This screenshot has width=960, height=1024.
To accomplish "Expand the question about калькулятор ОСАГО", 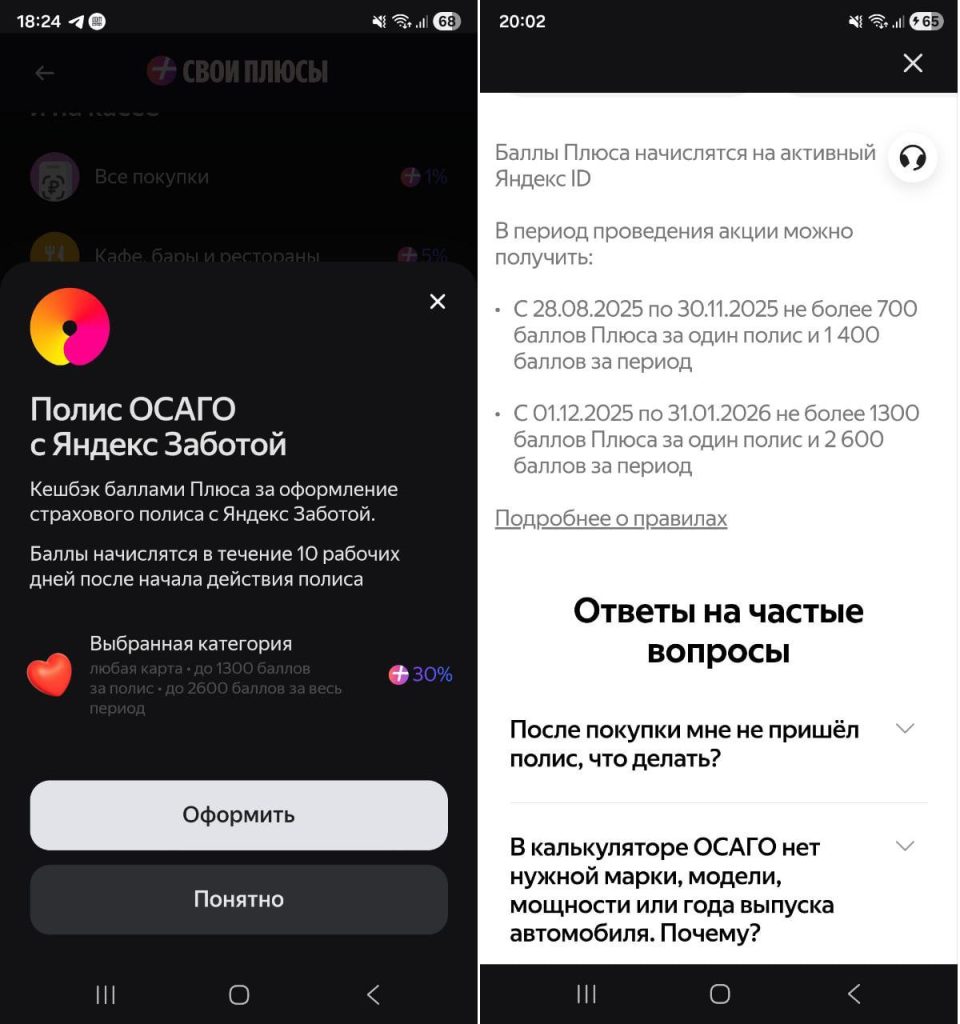I will [x=904, y=847].
